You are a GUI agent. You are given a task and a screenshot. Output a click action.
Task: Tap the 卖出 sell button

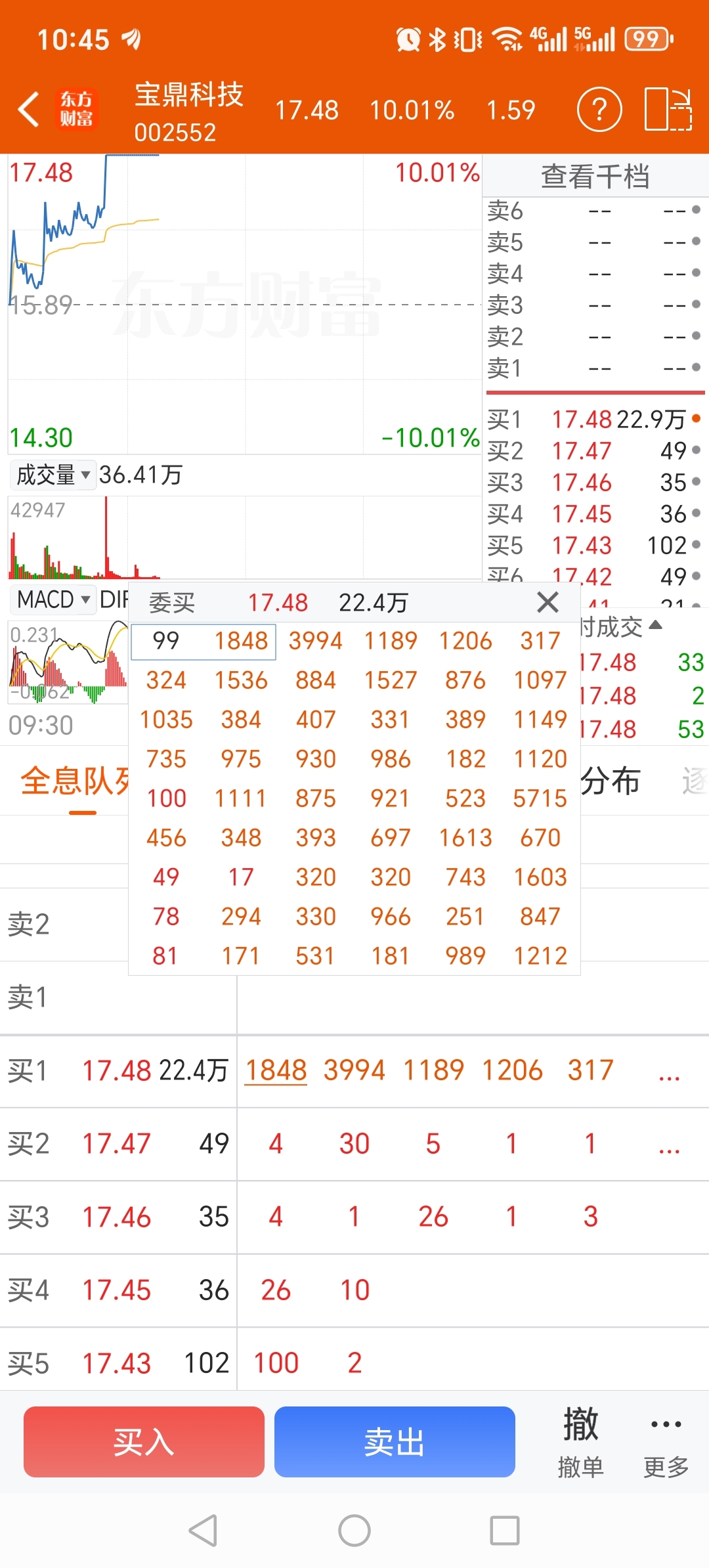coord(394,1443)
